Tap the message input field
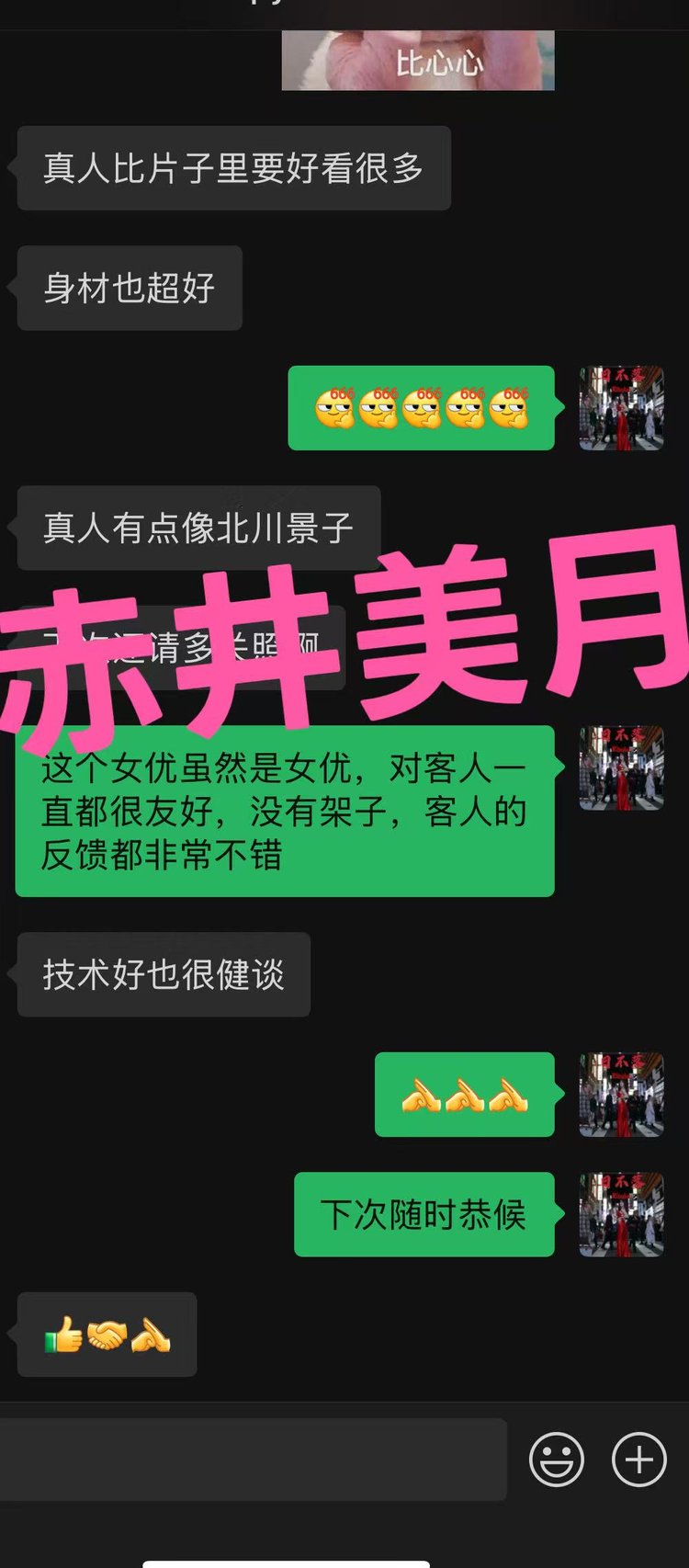The width and height of the screenshot is (689, 1568). click(253, 1460)
